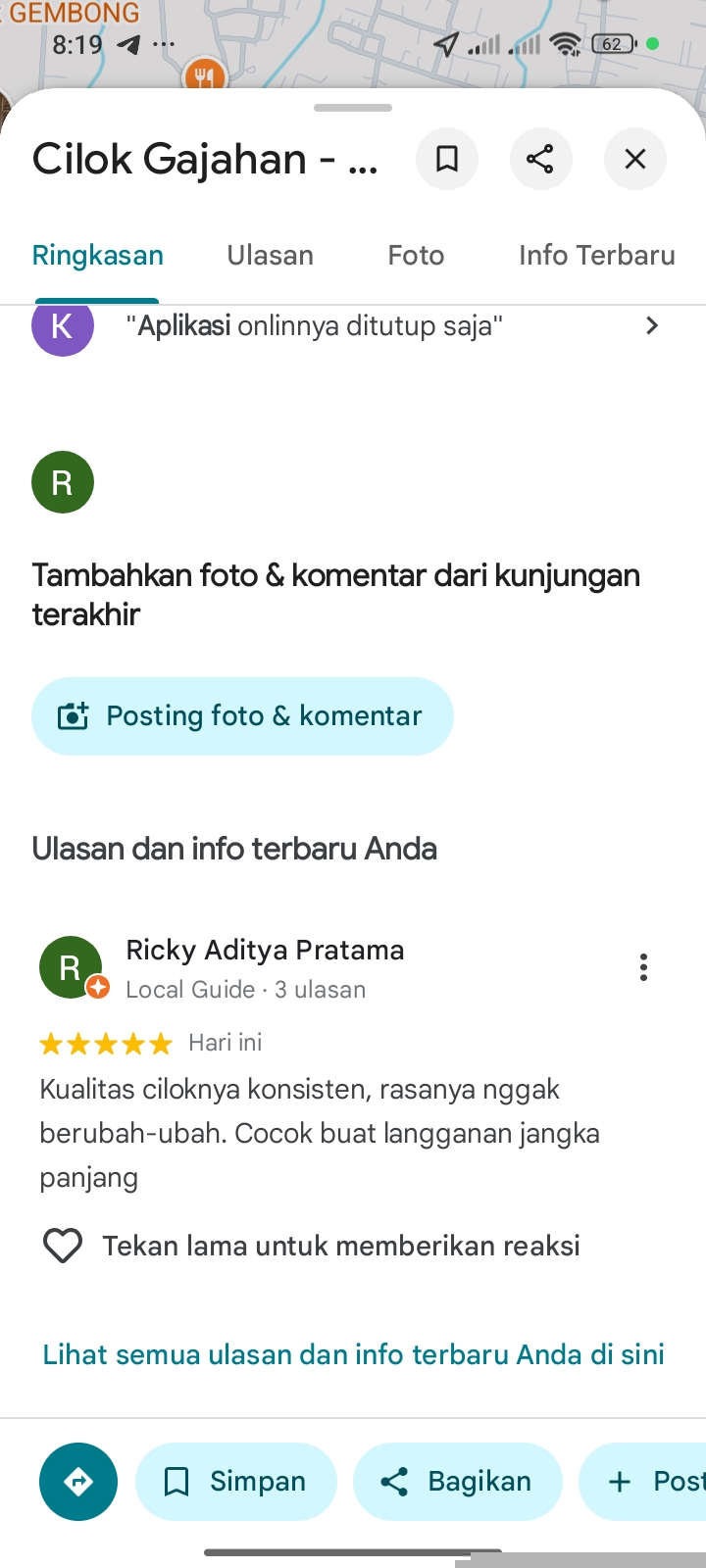The height and width of the screenshot is (1568, 706).
Task: Tap the Simpan chip
Action: (x=236, y=1482)
